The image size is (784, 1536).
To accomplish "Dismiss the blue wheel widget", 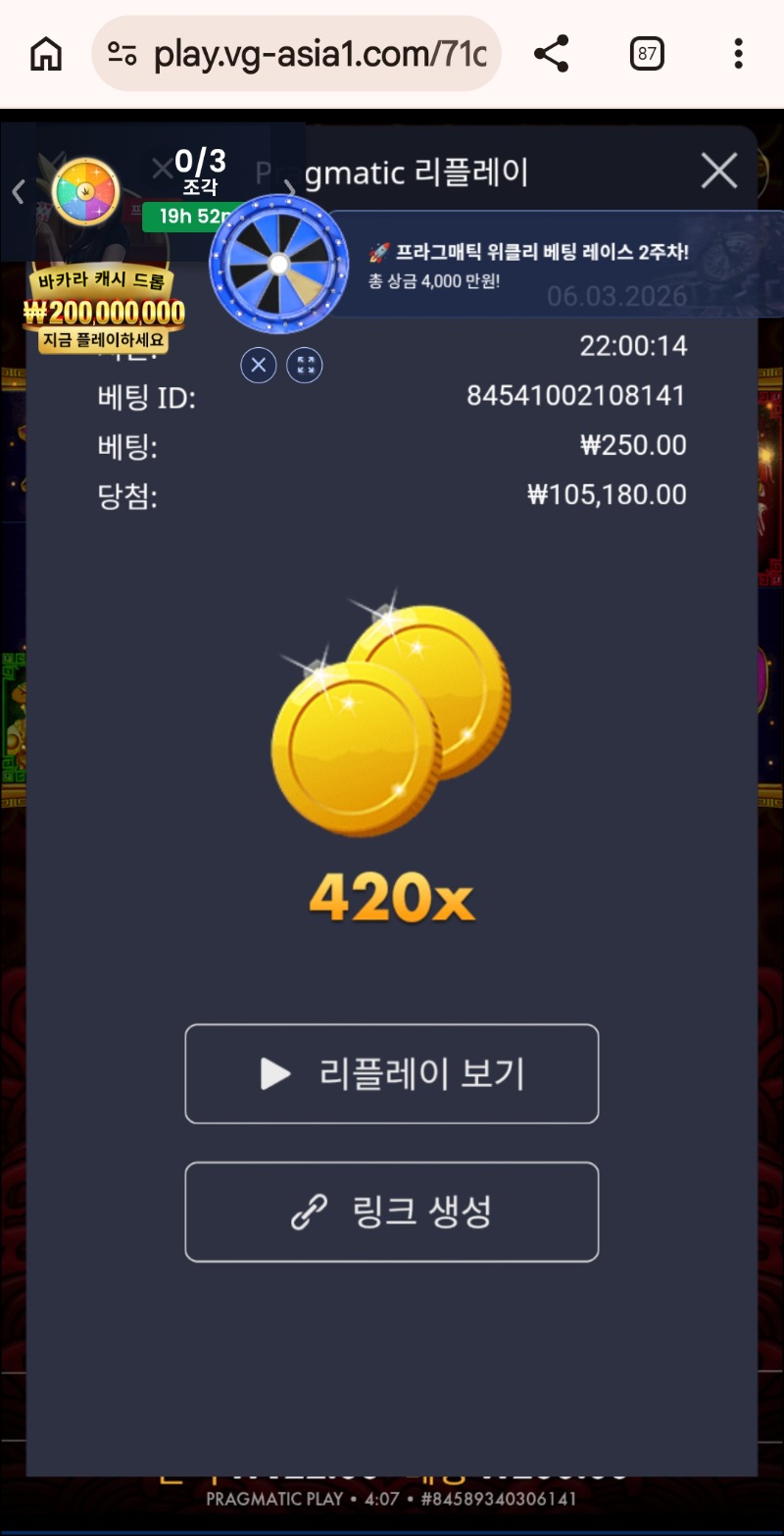I will click(x=258, y=366).
